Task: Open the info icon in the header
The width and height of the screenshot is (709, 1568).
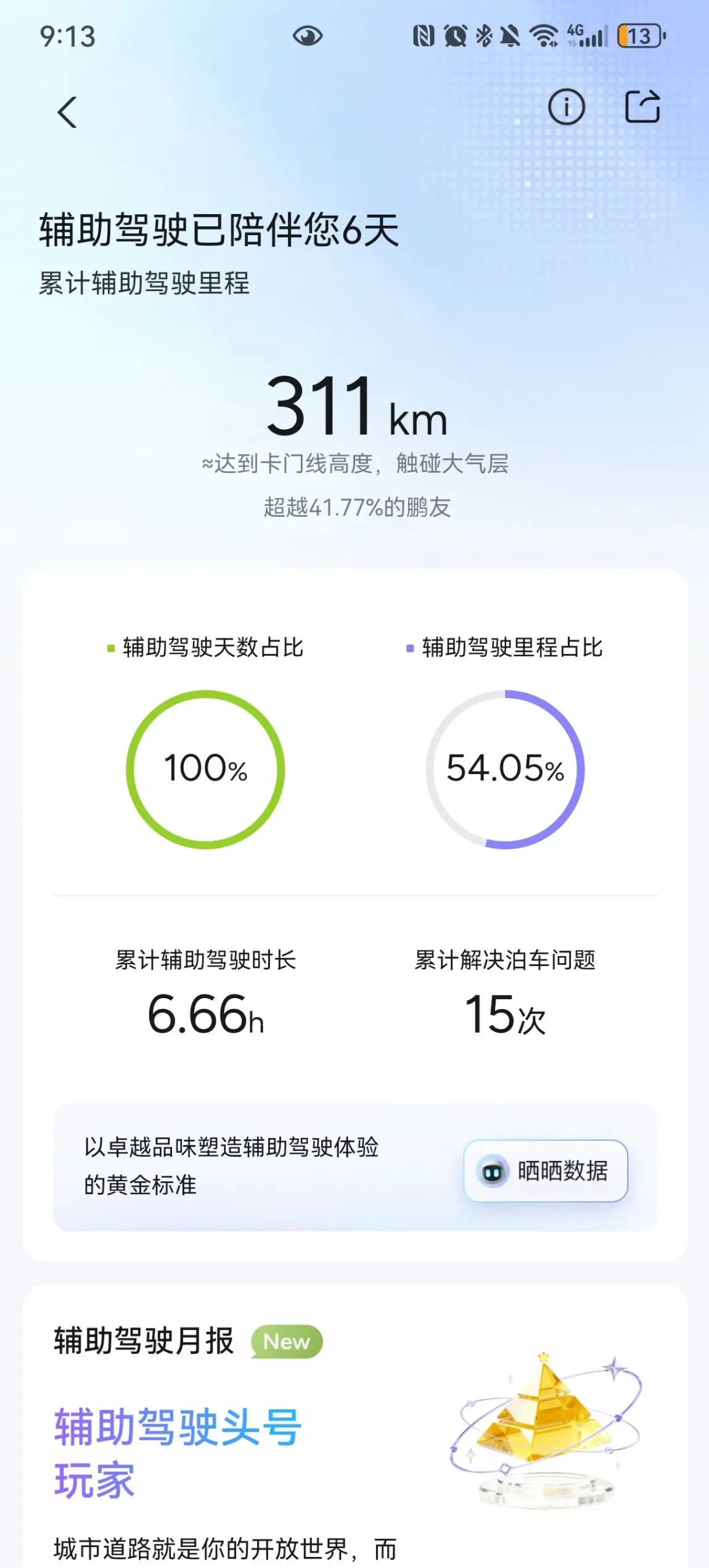Action: pos(566,107)
